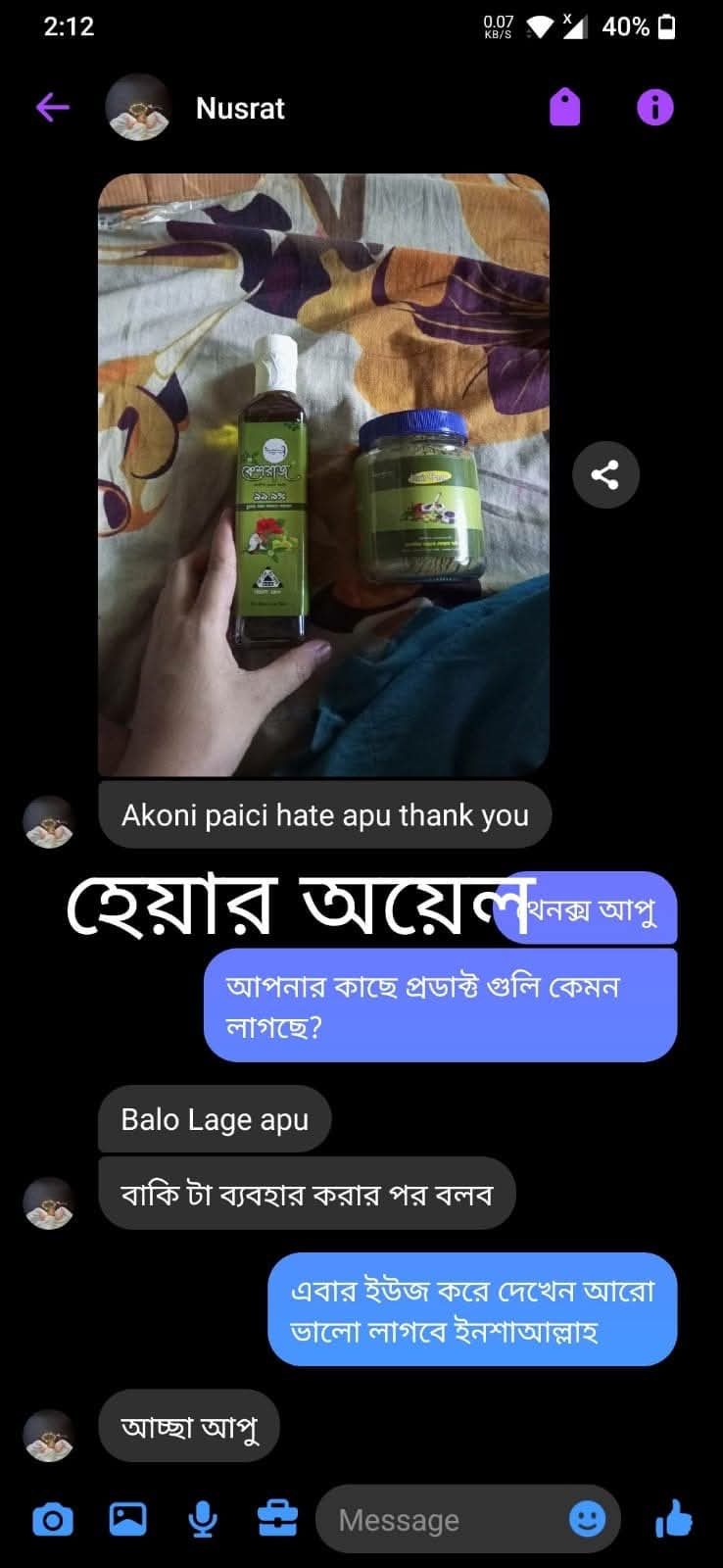The width and height of the screenshot is (723, 1568).
Task: Share the photo using the share icon
Action: (x=605, y=475)
